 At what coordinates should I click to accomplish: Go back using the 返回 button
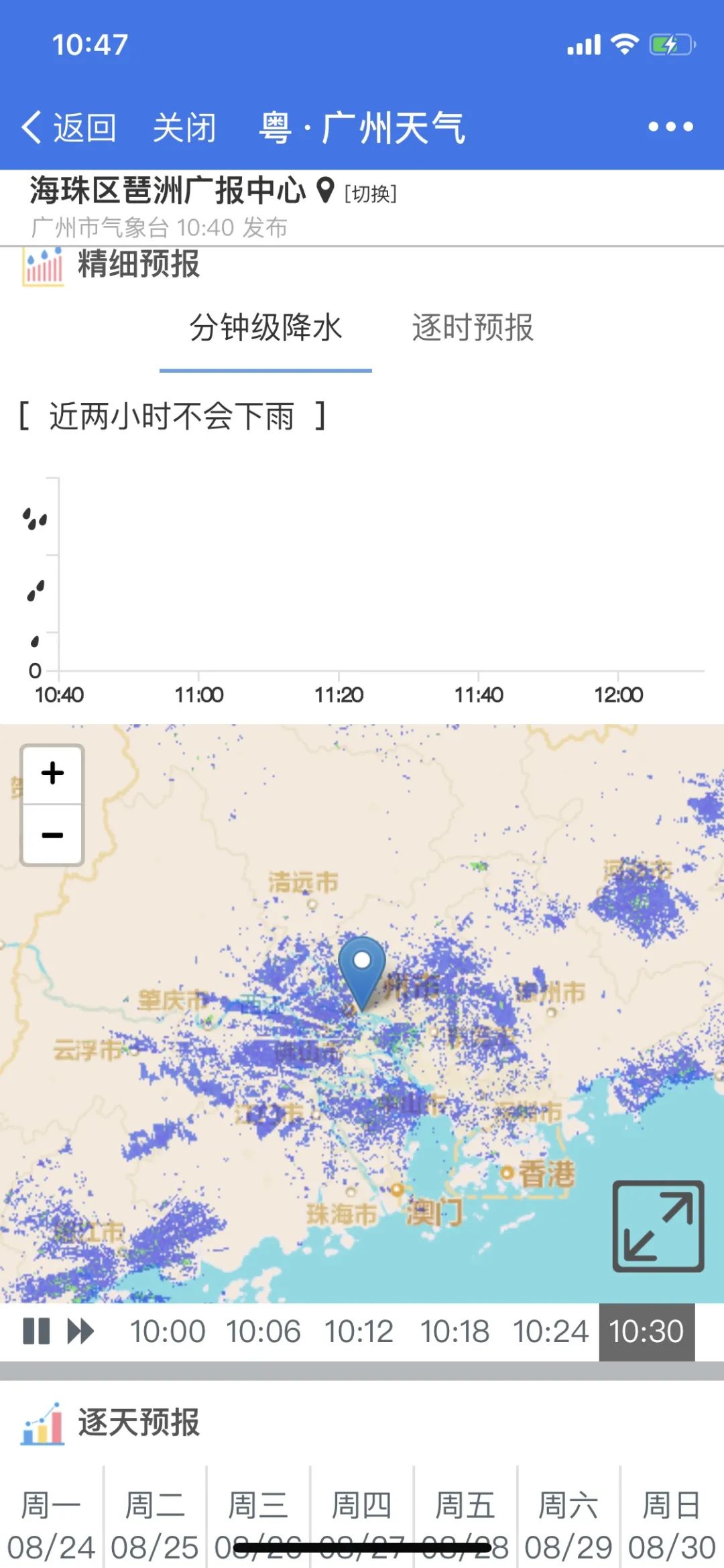tap(68, 127)
